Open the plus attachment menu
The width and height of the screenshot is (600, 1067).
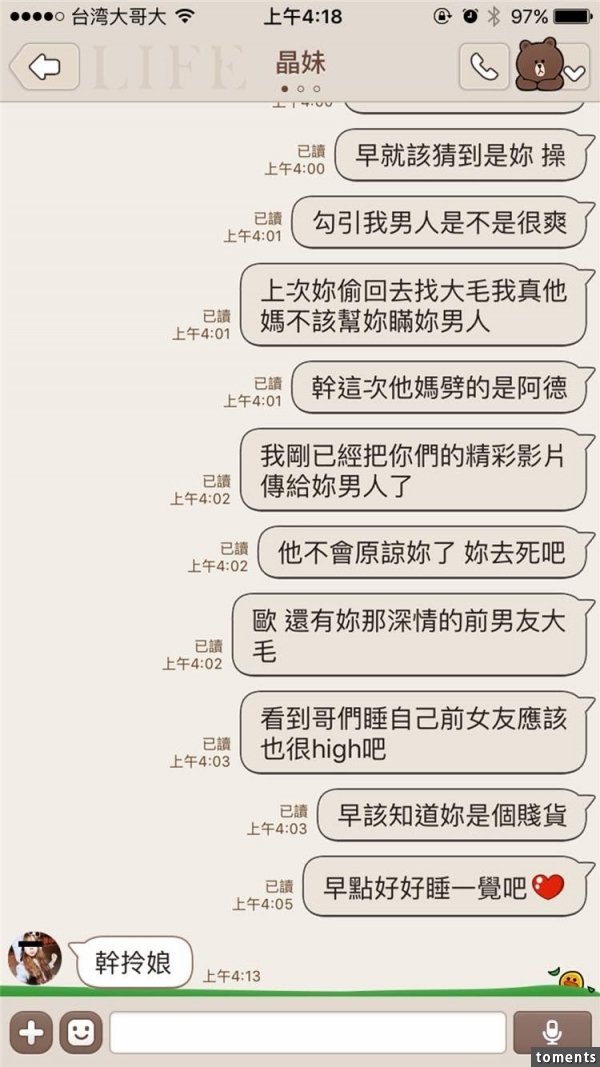[x=31, y=1033]
